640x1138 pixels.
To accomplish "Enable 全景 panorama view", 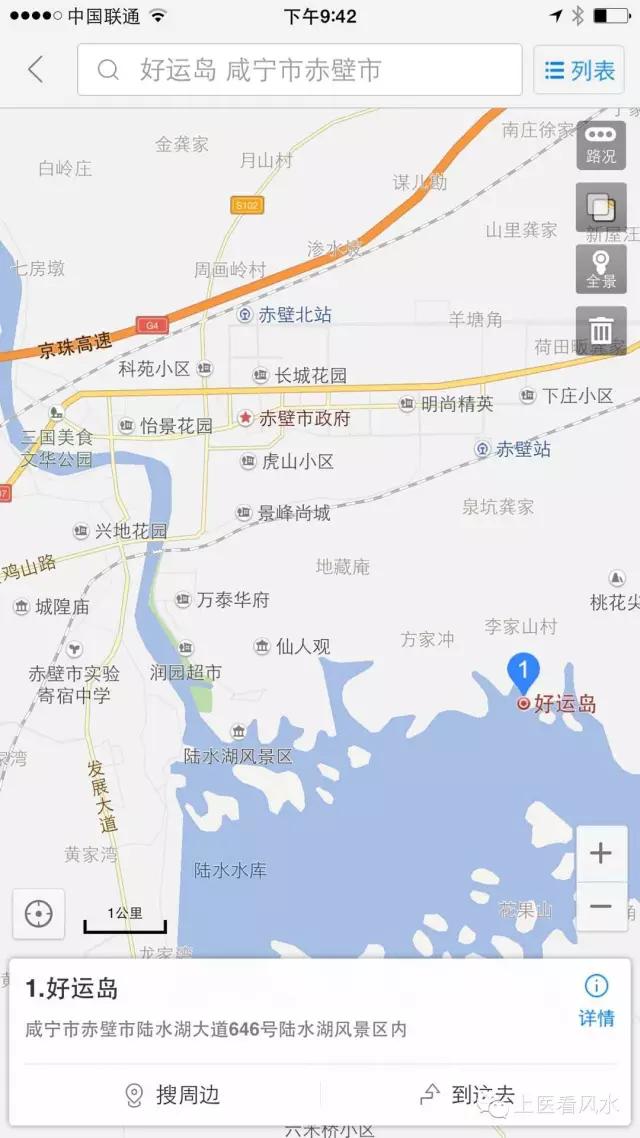I will tap(601, 269).
